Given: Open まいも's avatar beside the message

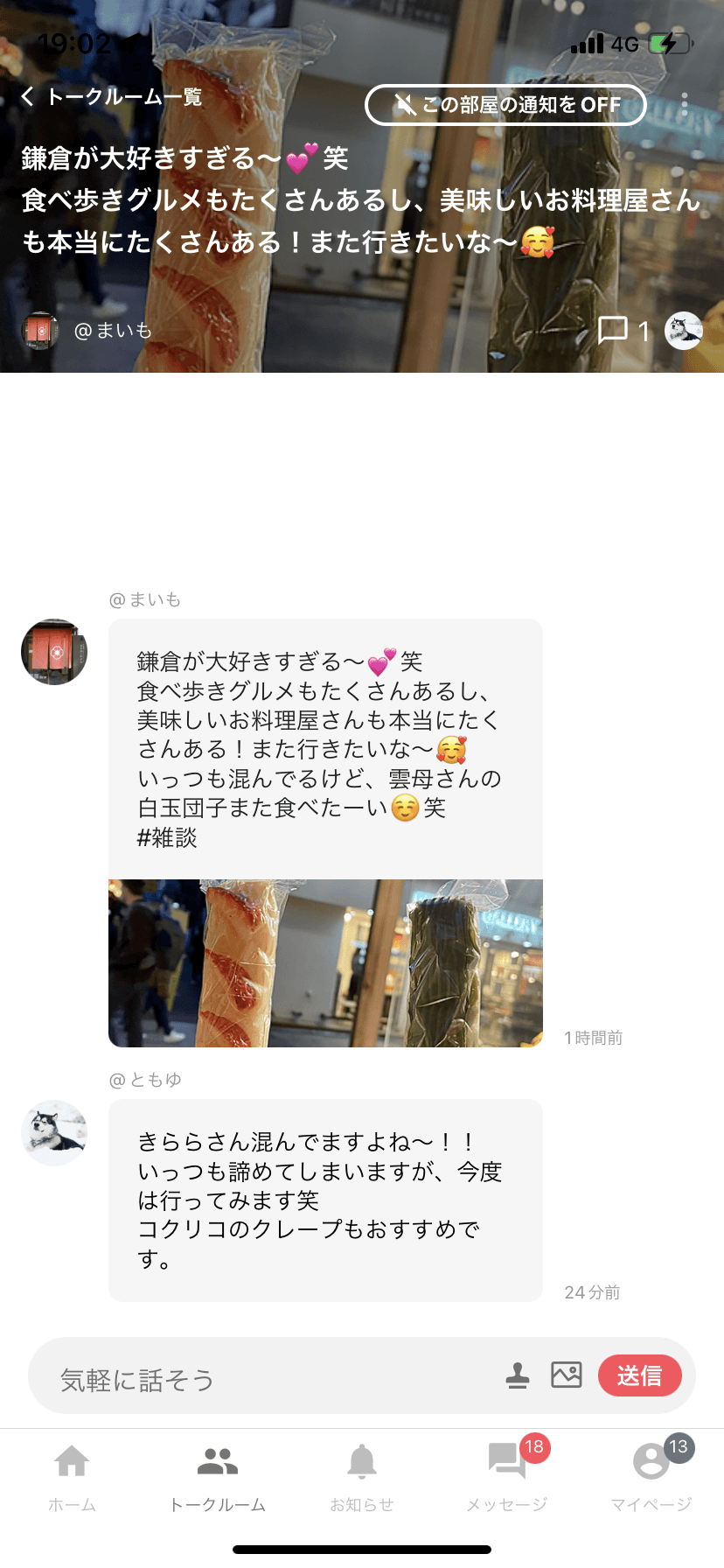Looking at the screenshot, I should coord(54,652).
